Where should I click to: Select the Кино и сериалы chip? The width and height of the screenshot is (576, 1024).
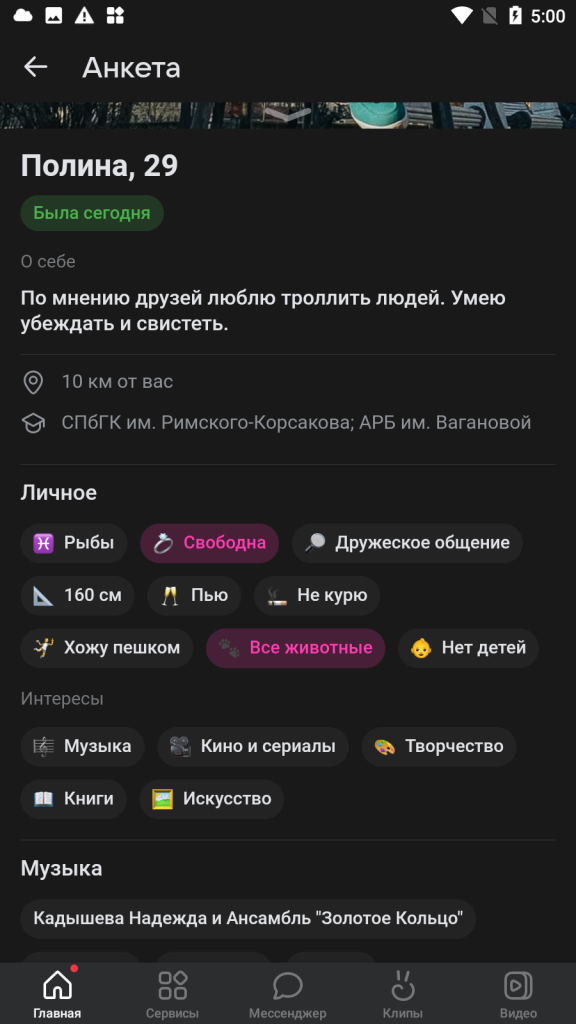pos(253,746)
